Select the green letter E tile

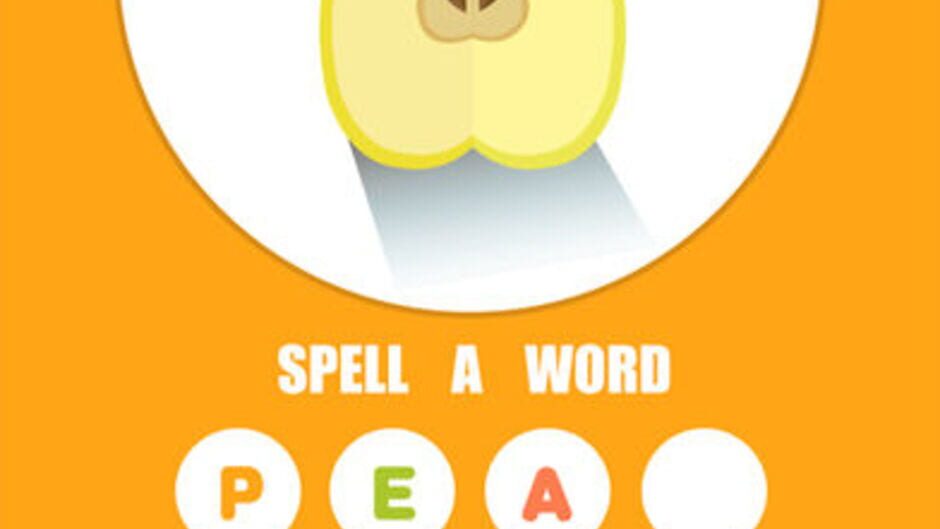tap(393, 487)
